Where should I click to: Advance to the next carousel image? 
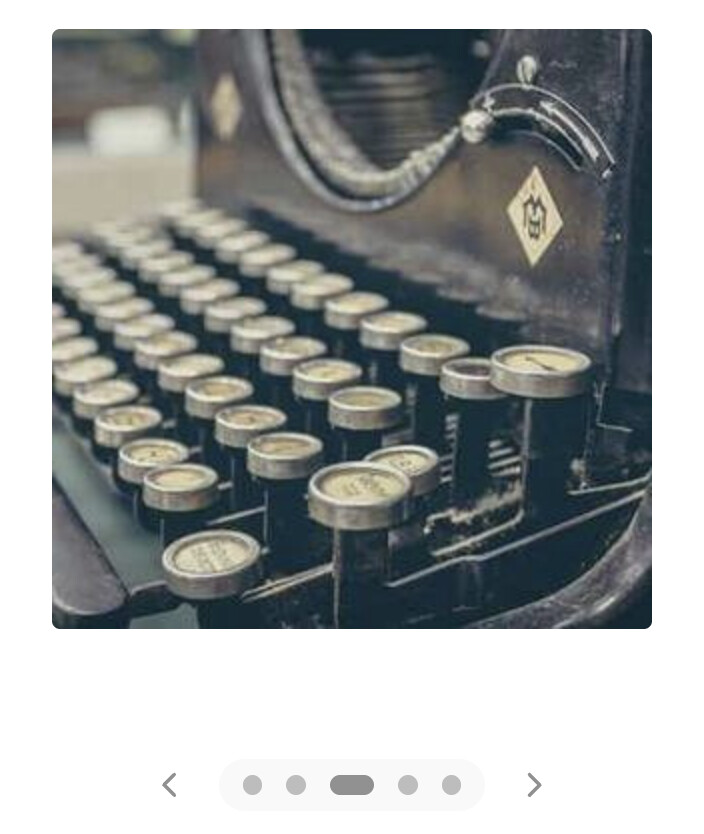click(534, 785)
